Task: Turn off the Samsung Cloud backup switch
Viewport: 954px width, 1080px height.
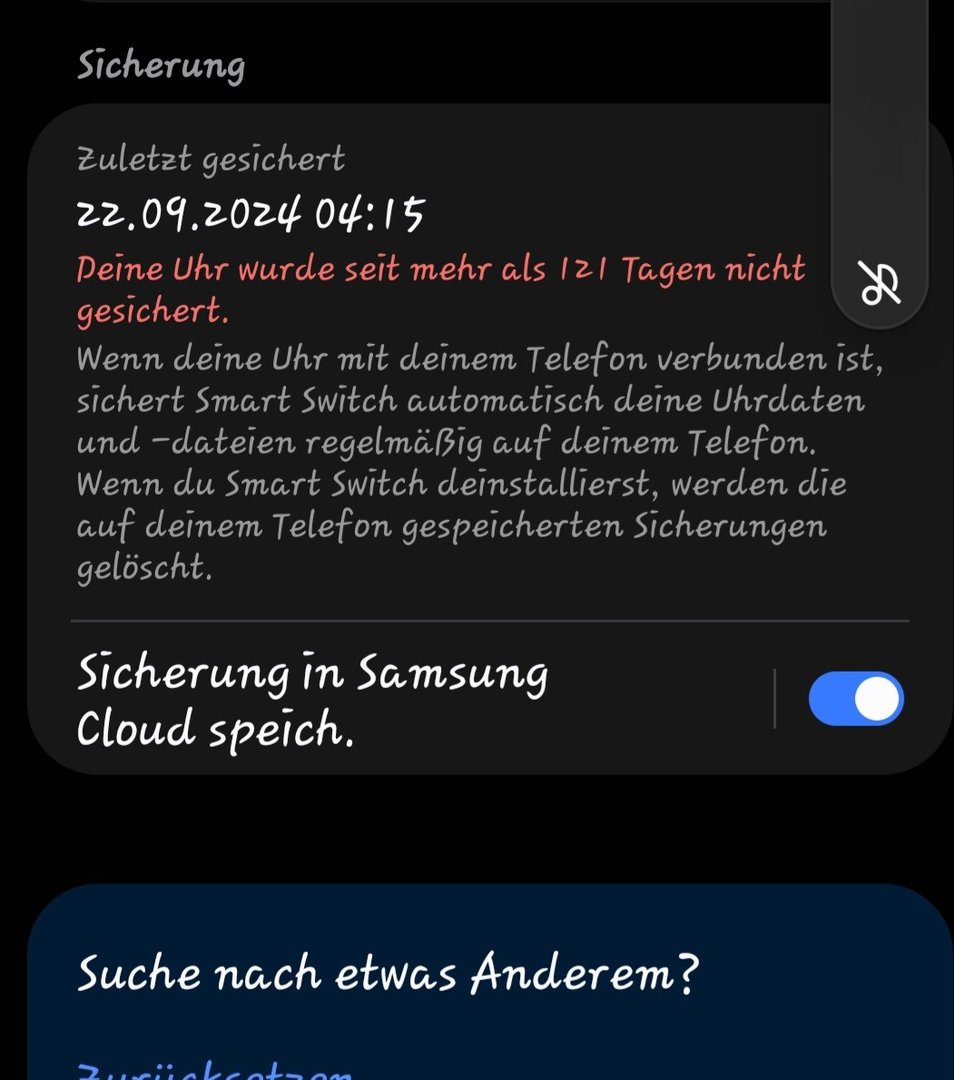Action: pyautogui.click(x=855, y=698)
